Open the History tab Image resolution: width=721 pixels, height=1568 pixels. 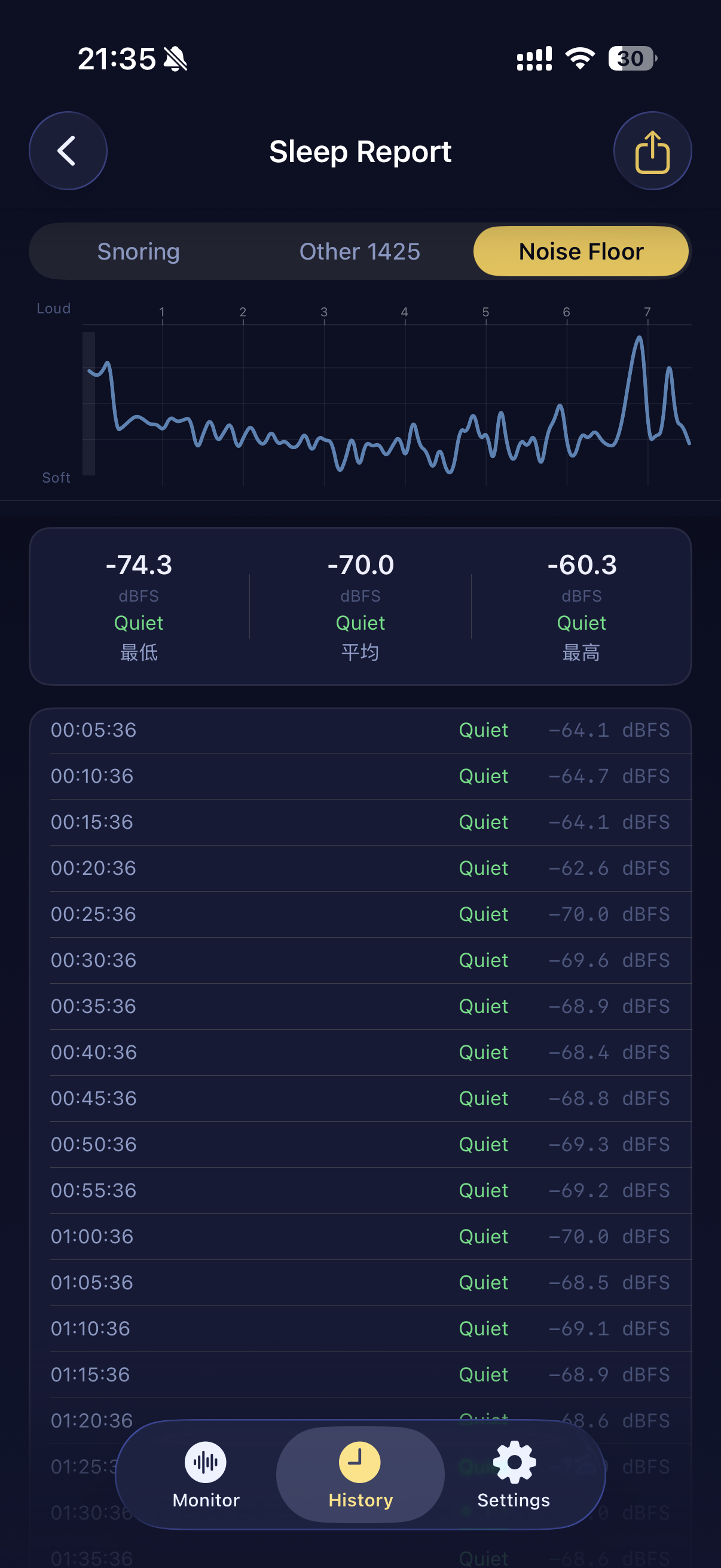360,1474
